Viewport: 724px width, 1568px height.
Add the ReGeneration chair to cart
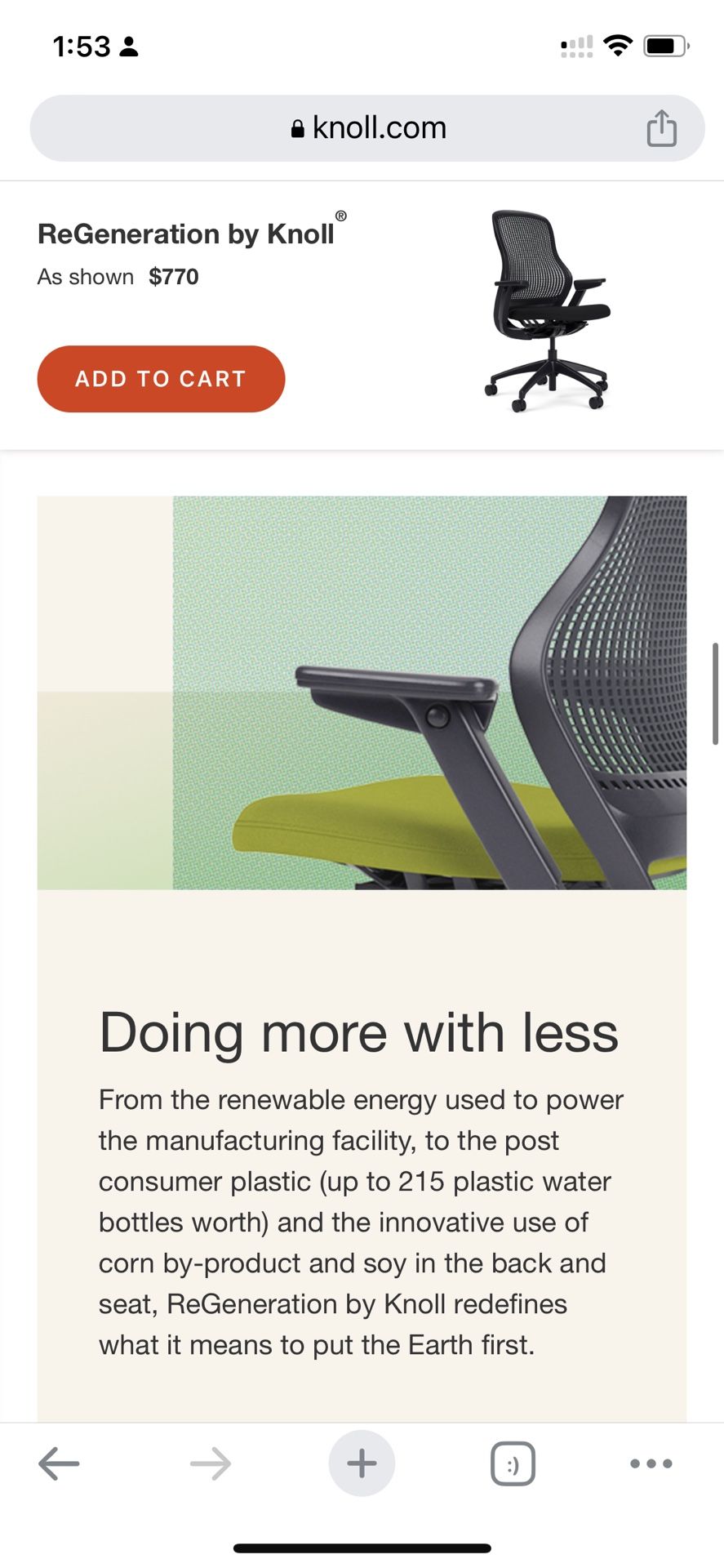(161, 379)
